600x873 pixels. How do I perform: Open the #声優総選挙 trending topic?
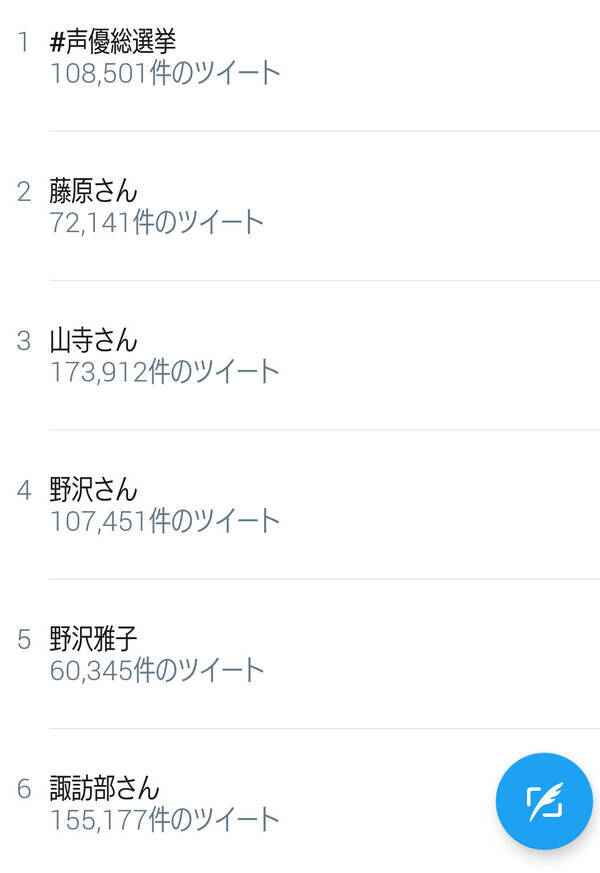pyautogui.click(x=113, y=43)
